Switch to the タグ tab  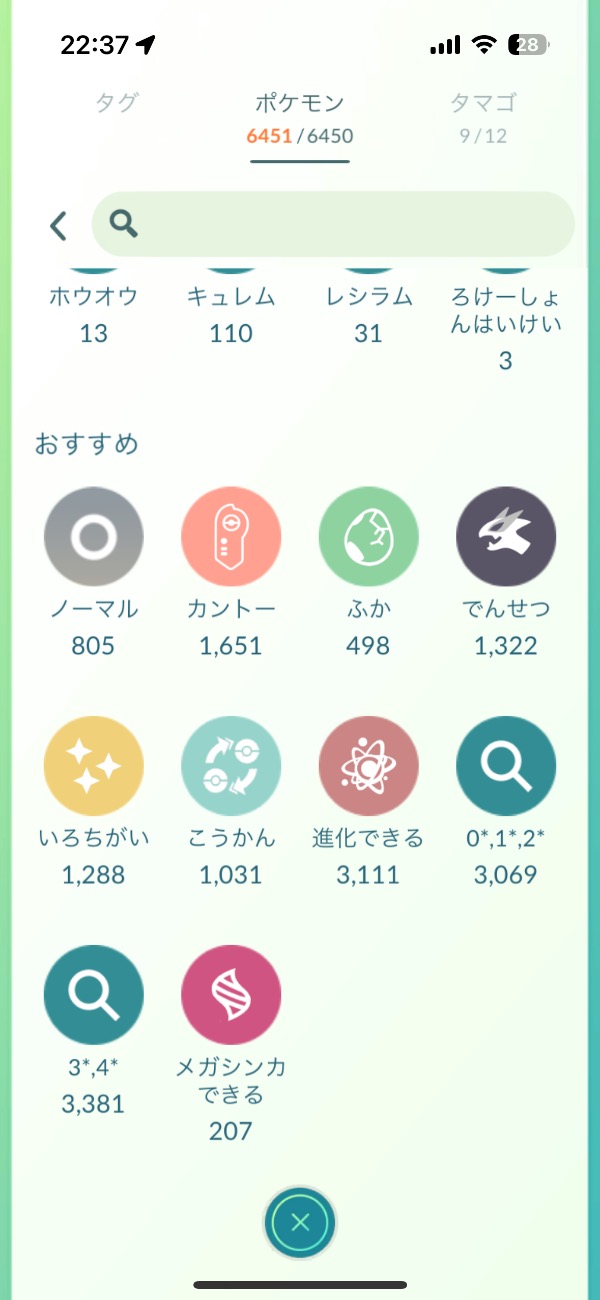click(x=116, y=103)
